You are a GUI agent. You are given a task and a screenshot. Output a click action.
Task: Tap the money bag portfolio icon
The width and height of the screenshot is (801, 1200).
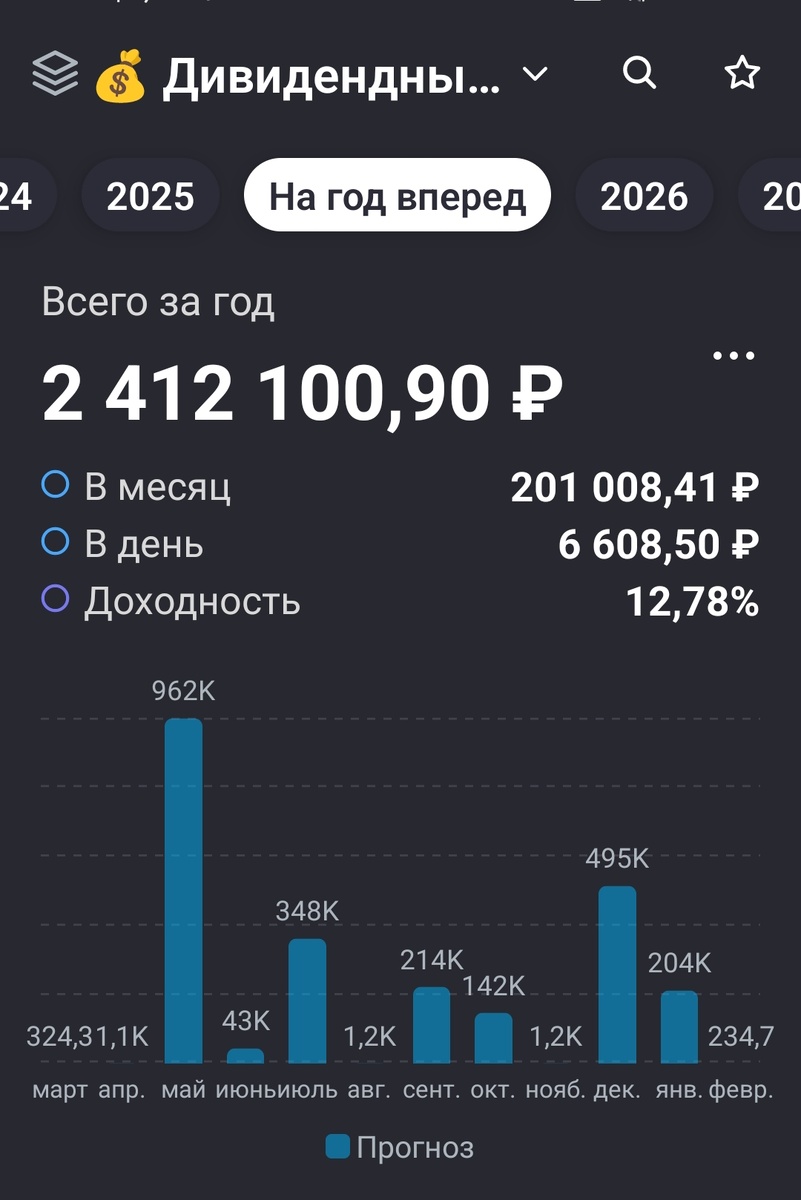[122, 74]
